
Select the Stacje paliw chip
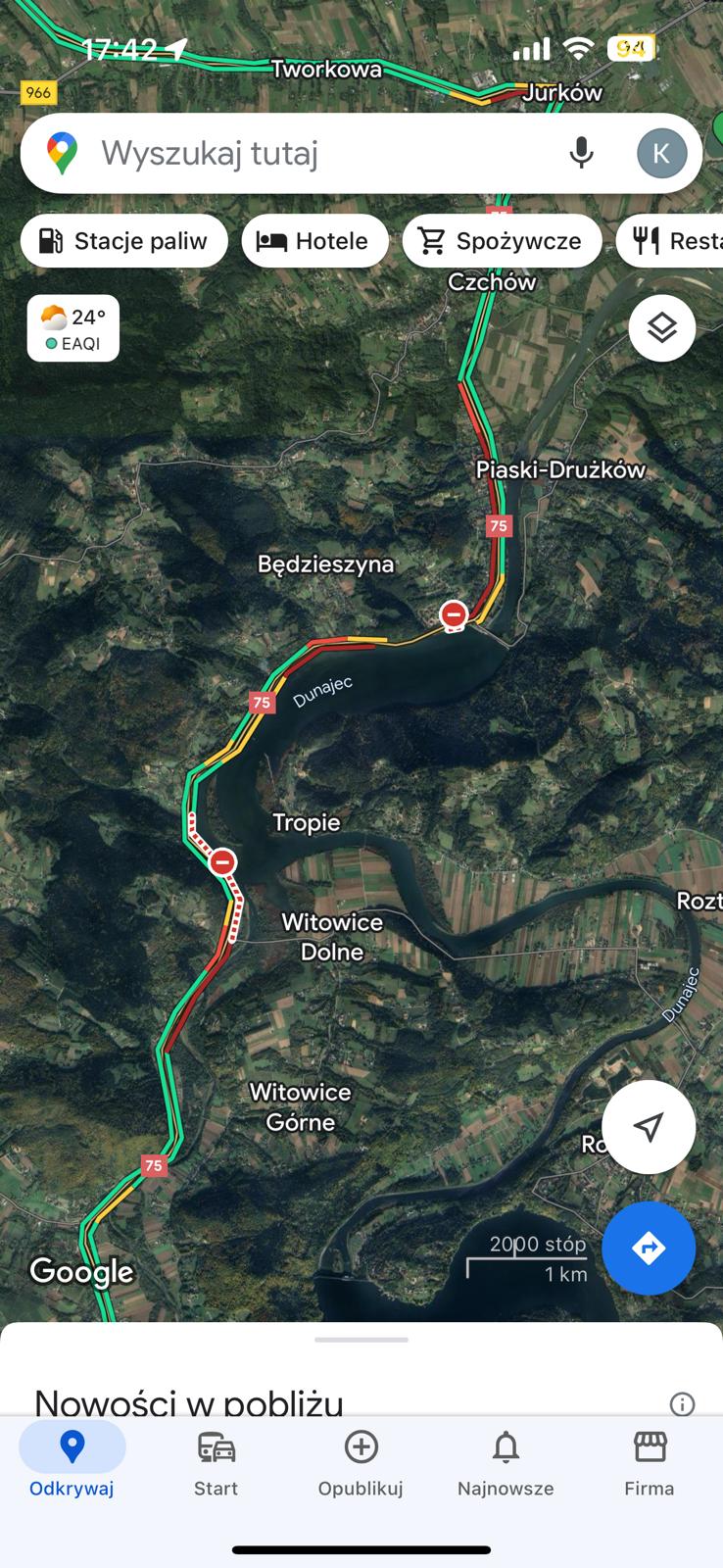point(123,241)
